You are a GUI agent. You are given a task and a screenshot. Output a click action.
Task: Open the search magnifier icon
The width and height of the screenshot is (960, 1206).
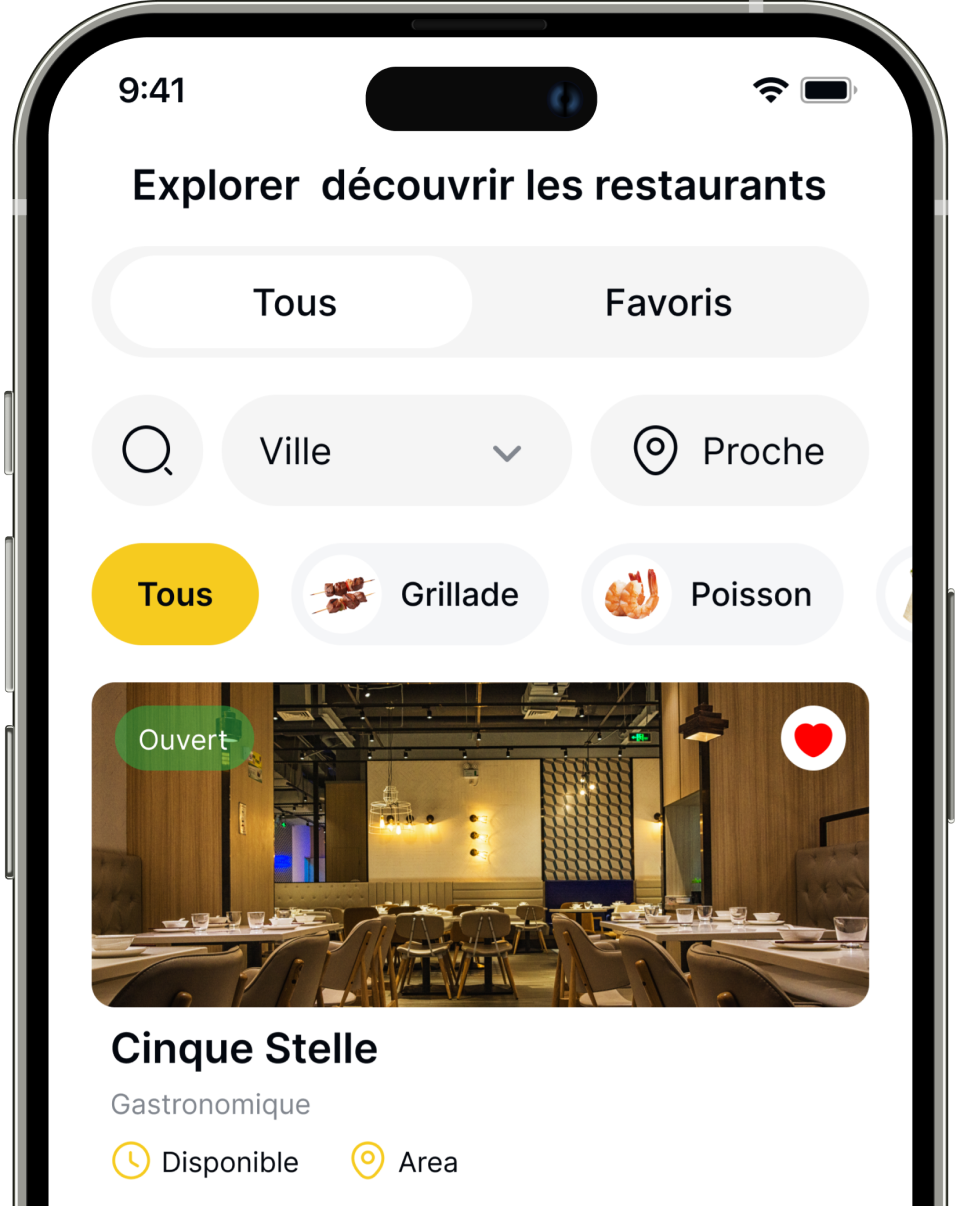pyautogui.click(x=147, y=451)
